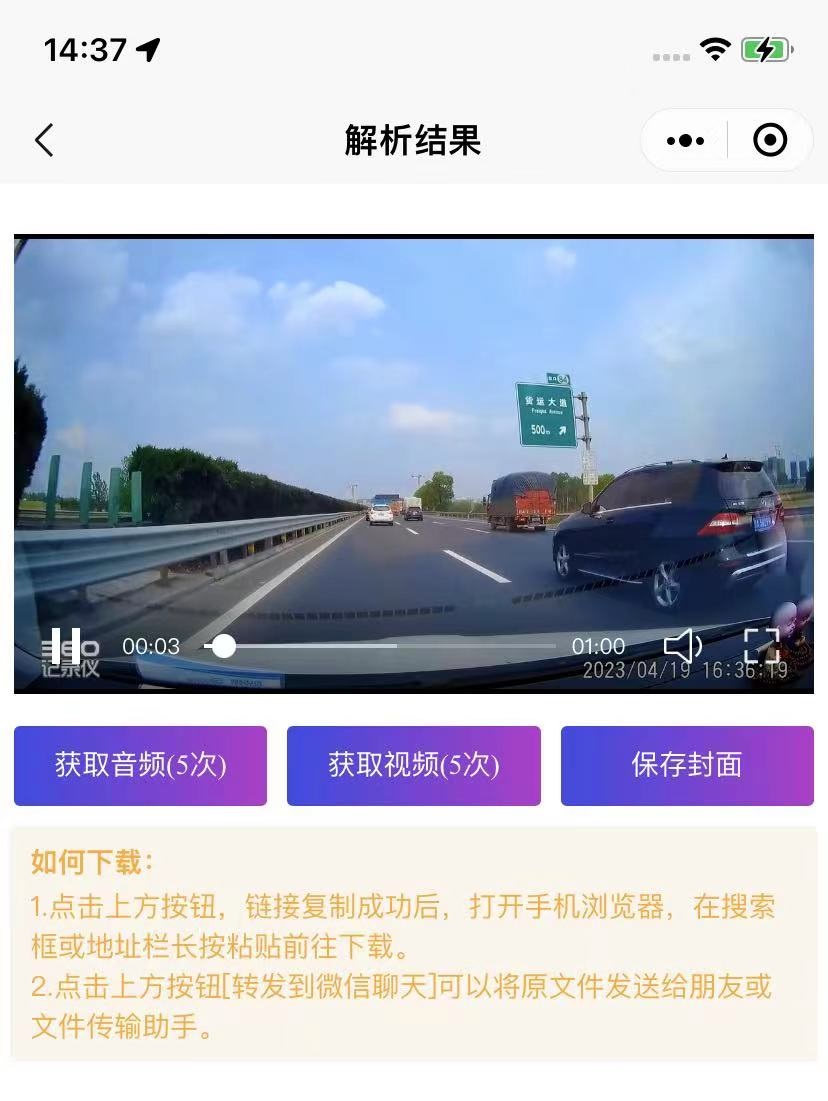828x1101 pixels.
Task: Mute the video sound
Action: [683, 646]
